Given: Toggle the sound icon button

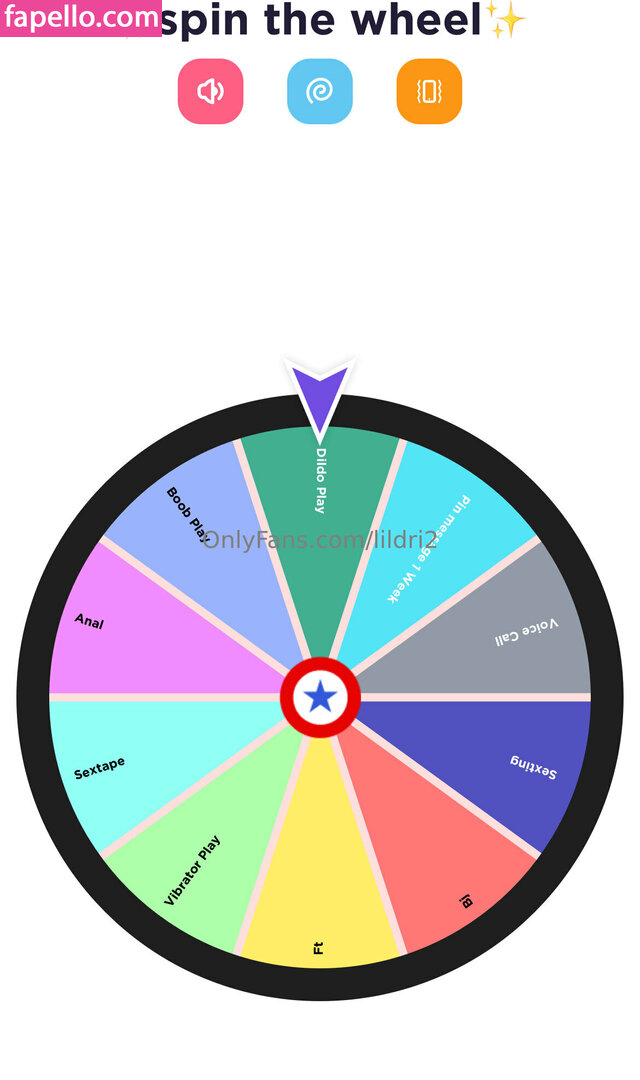Looking at the screenshot, I should 210,92.
